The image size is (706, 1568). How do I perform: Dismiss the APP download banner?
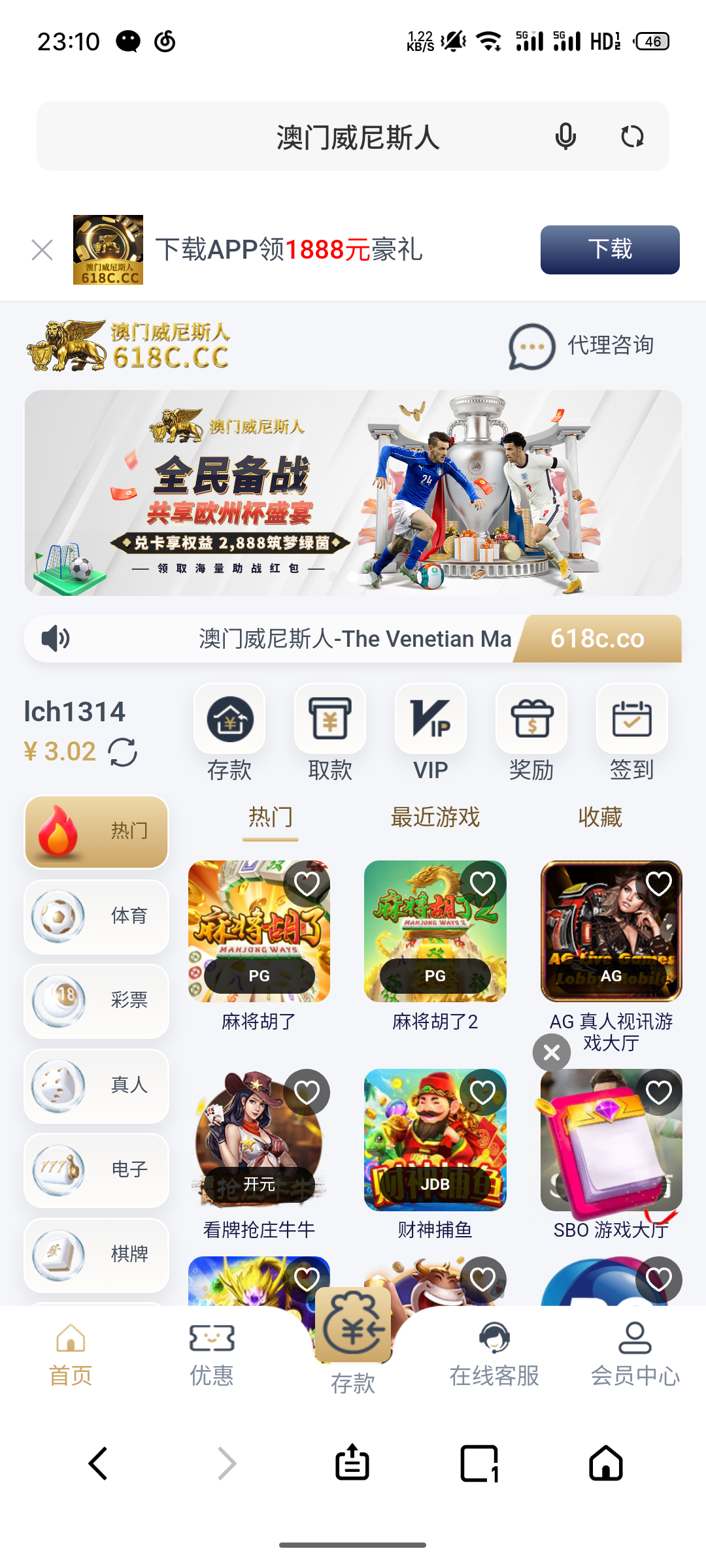[x=42, y=250]
